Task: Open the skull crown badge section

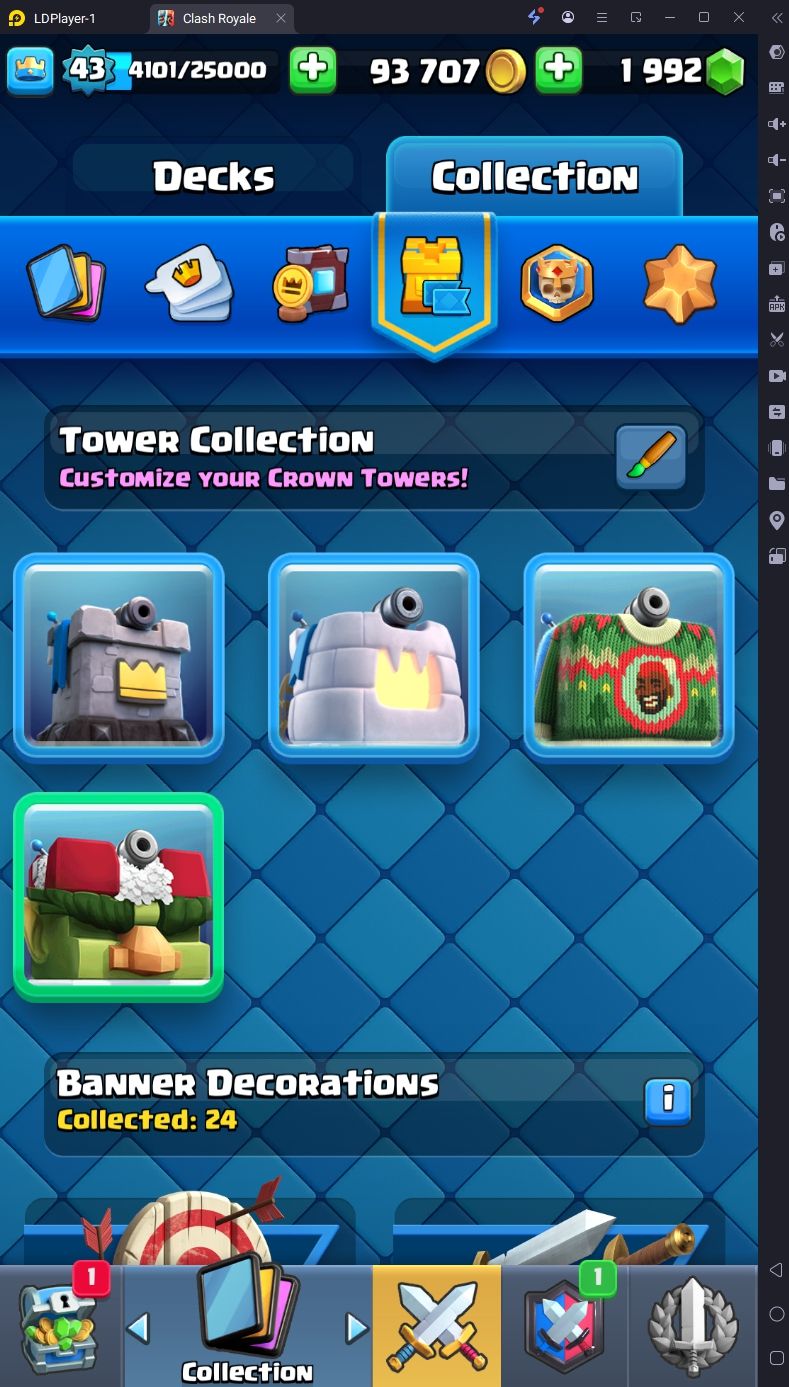Action: coord(557,283)
